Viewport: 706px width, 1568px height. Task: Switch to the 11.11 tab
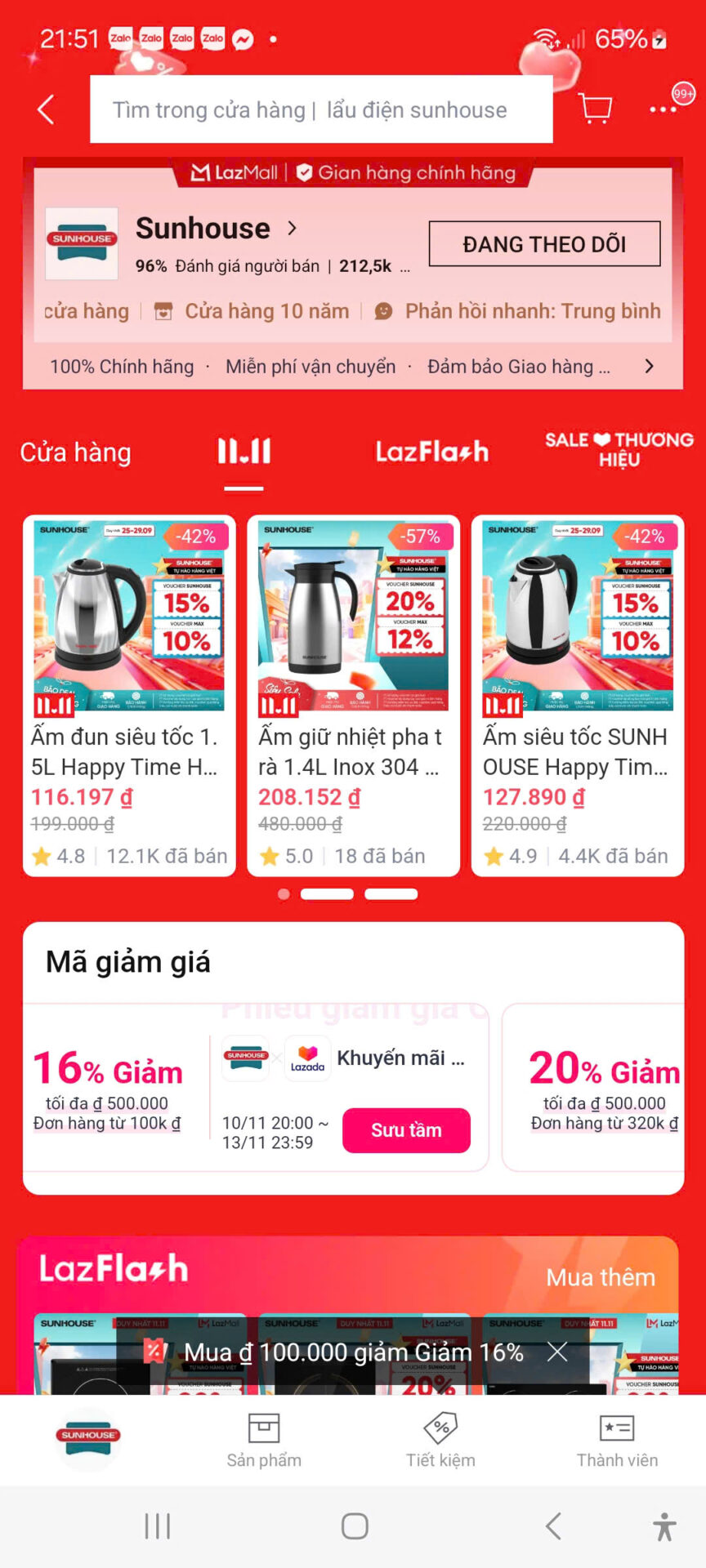(243, 452)
